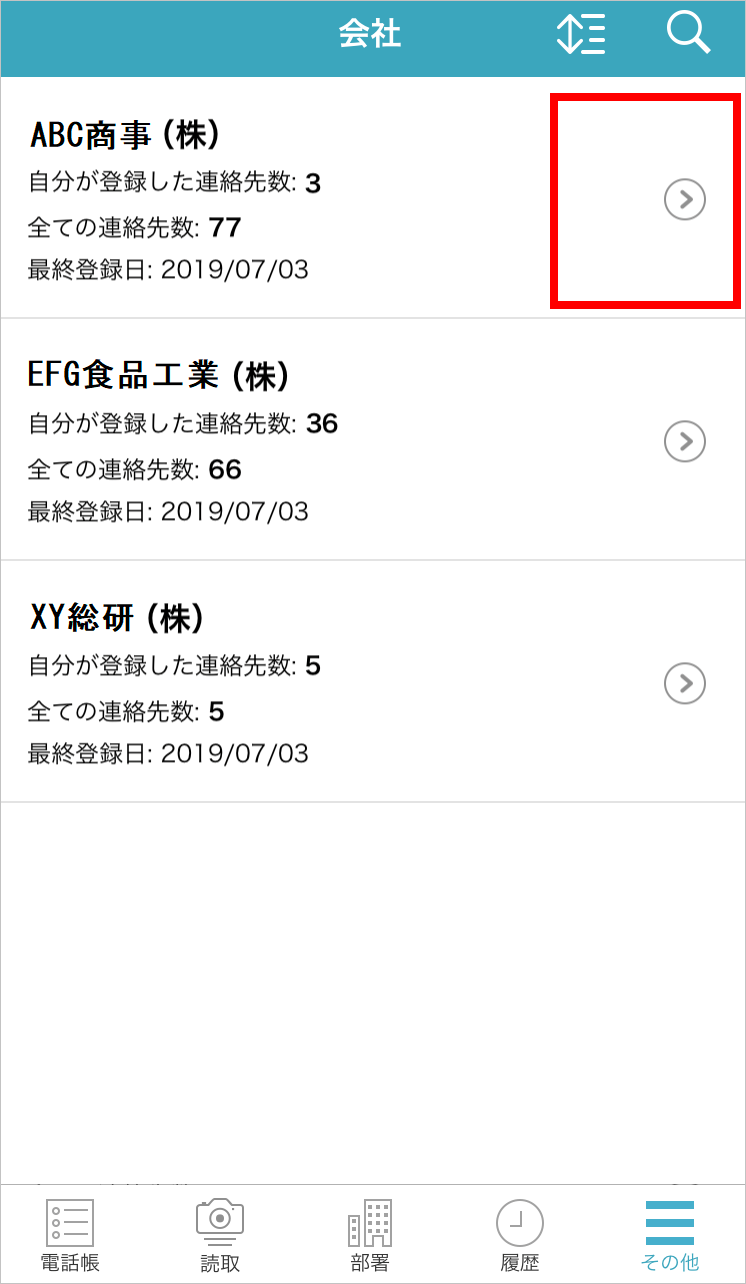This screenshot has width=746, height=1284.
Task: Tap the chevron arrow for ABC商事(株)
Action: coord(685,200)
